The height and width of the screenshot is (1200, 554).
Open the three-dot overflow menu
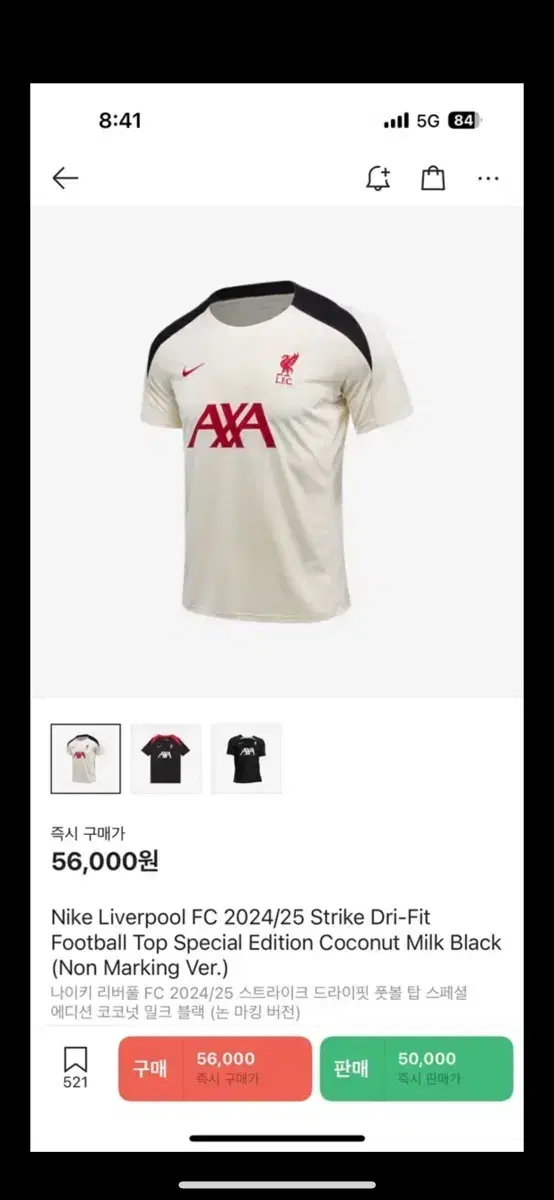(x=488, y=179)
